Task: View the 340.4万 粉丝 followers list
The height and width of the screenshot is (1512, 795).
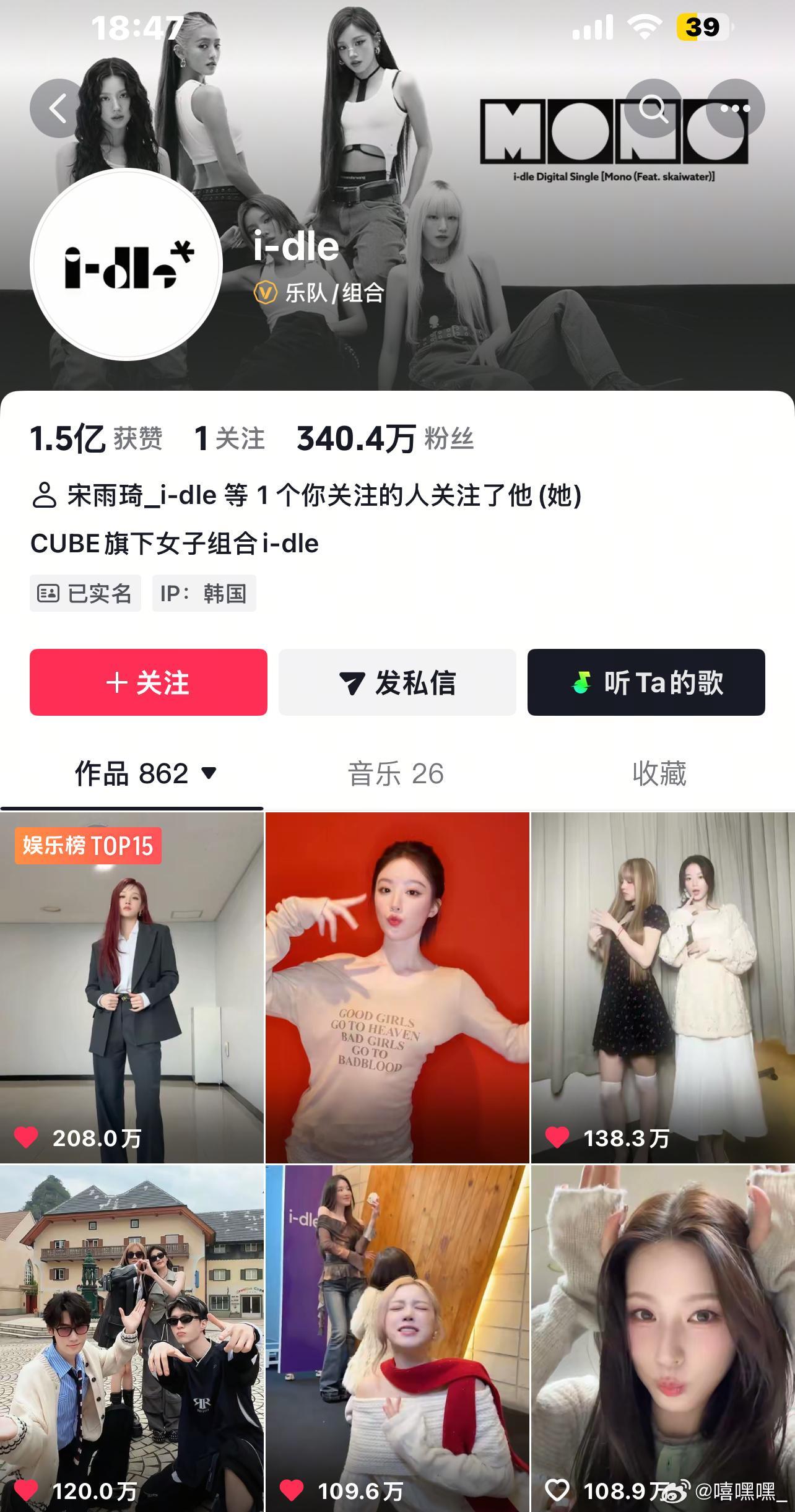Action: tap(385, 439)
